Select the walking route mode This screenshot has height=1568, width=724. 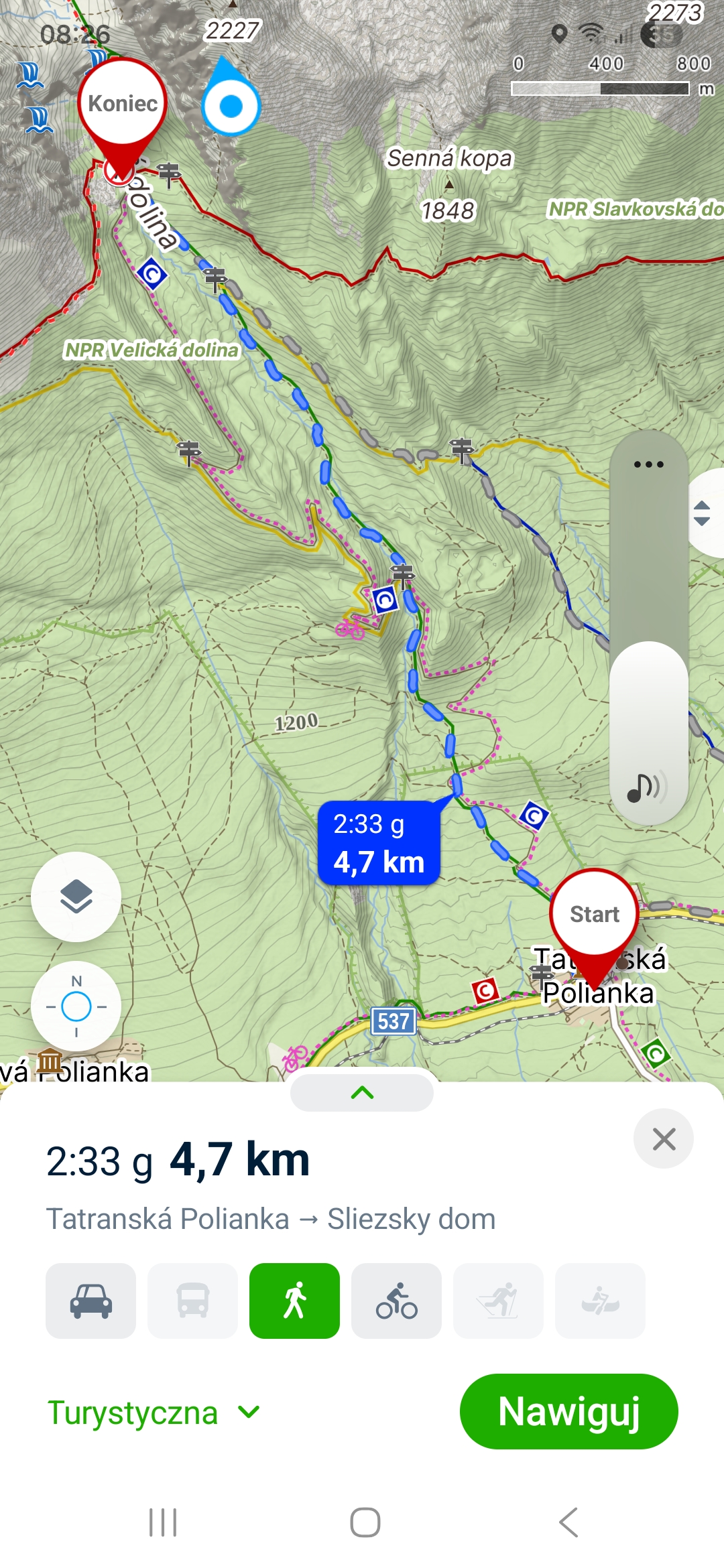pyautogui.click(x=294, y=1301)
